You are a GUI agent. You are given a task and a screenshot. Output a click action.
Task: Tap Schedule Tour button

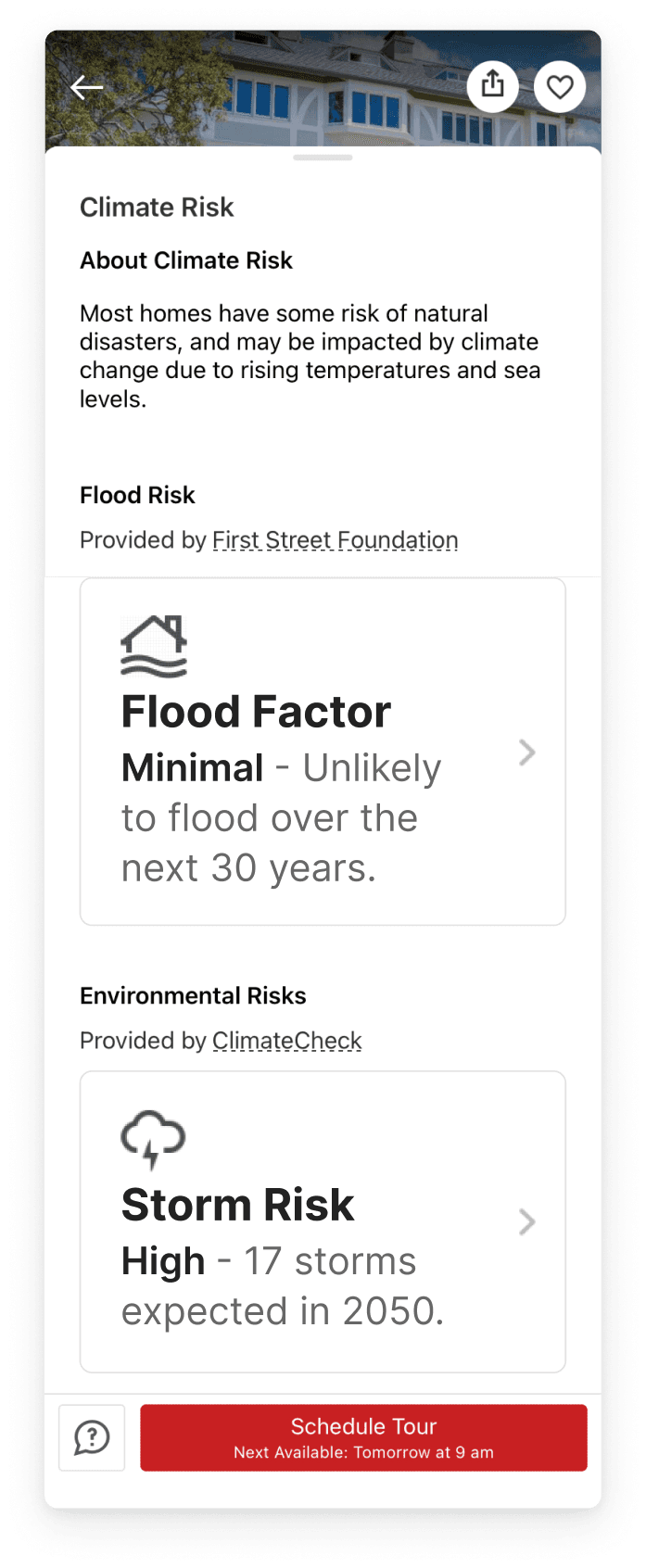[363, 1437]
